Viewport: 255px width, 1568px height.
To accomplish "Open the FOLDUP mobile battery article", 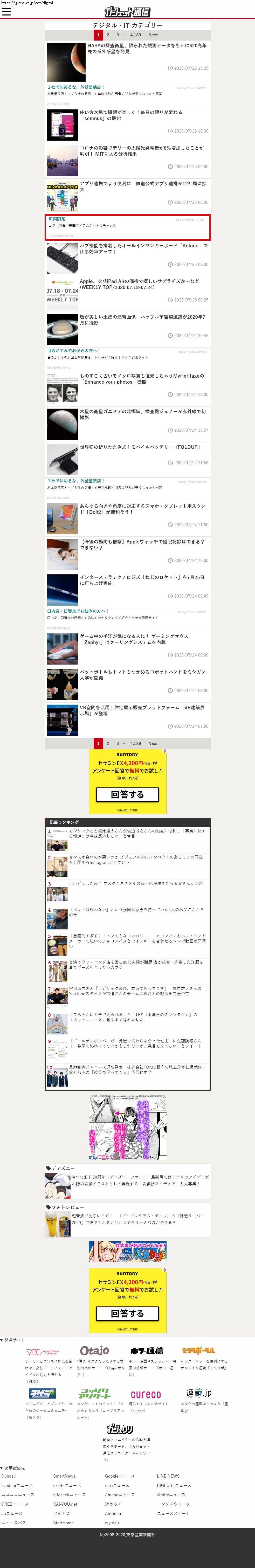I will click(x=140, y=447).
